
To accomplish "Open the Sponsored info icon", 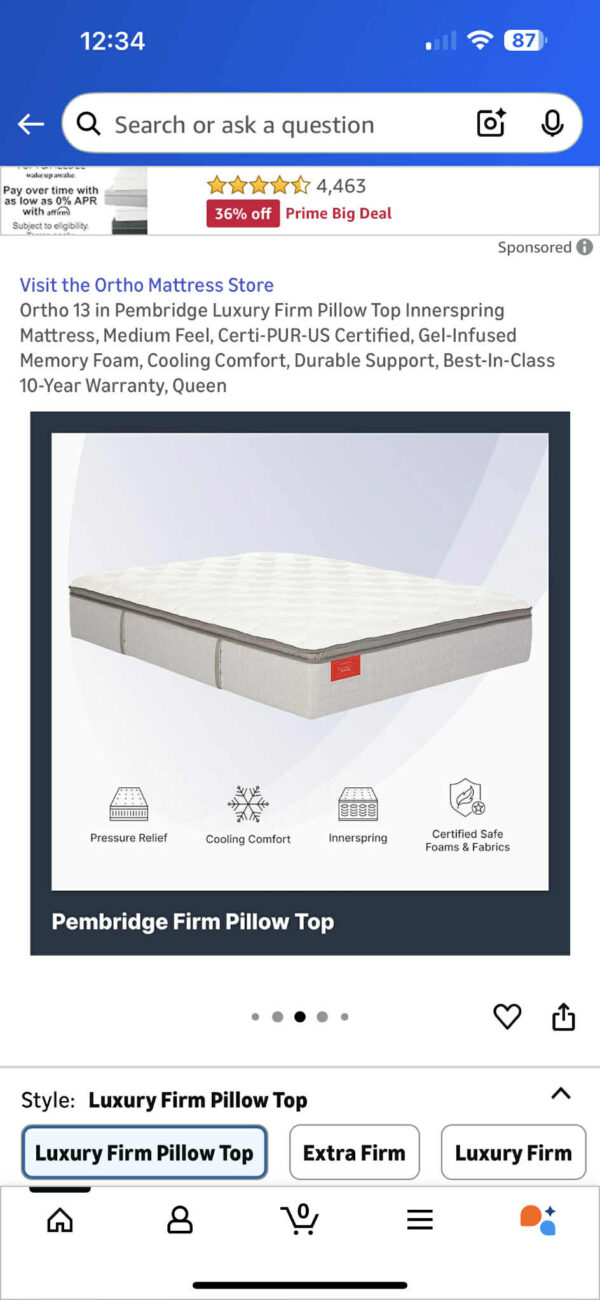I will click(x=584, y=247).
